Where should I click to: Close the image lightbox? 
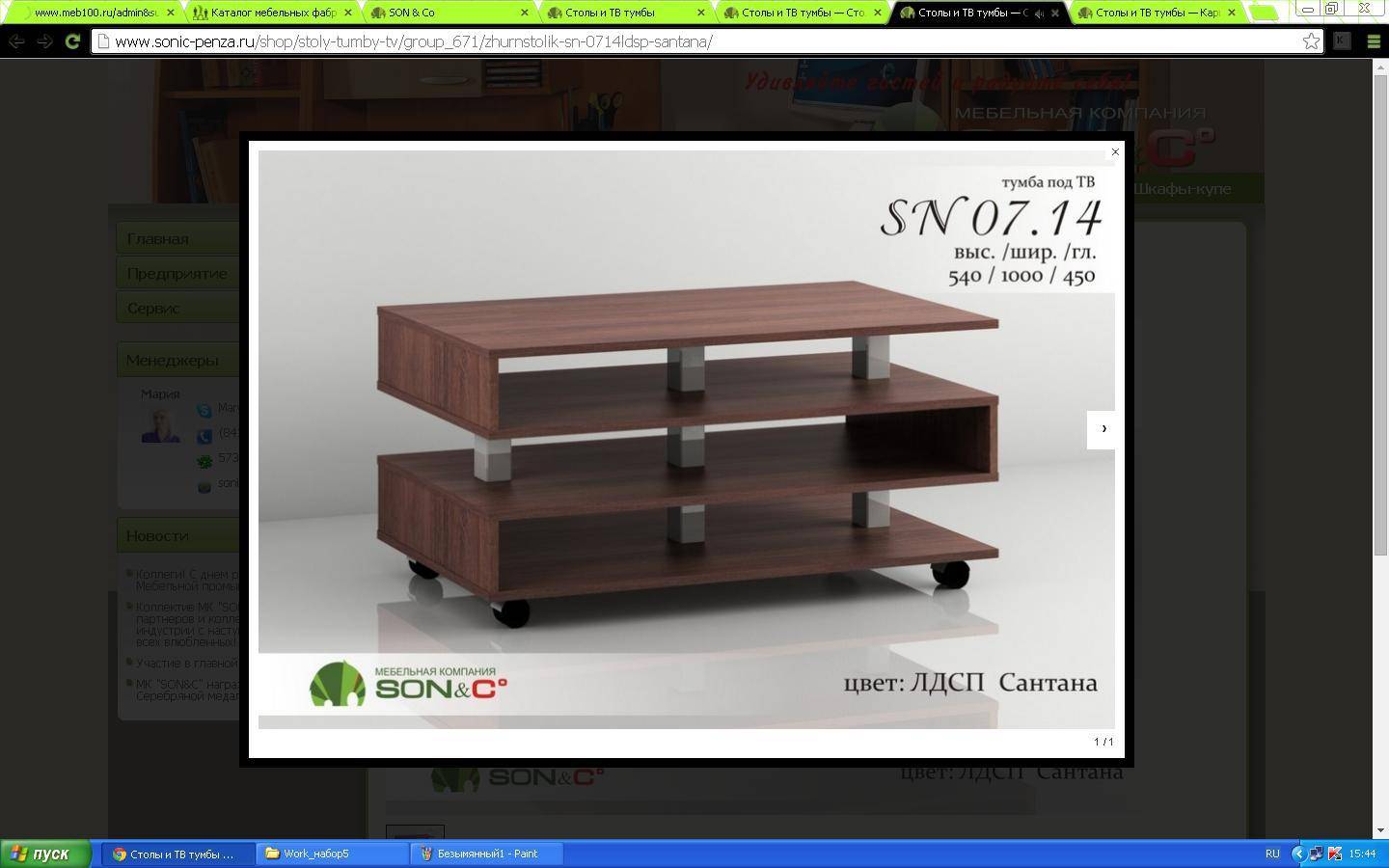click(x=1115, y=152)
